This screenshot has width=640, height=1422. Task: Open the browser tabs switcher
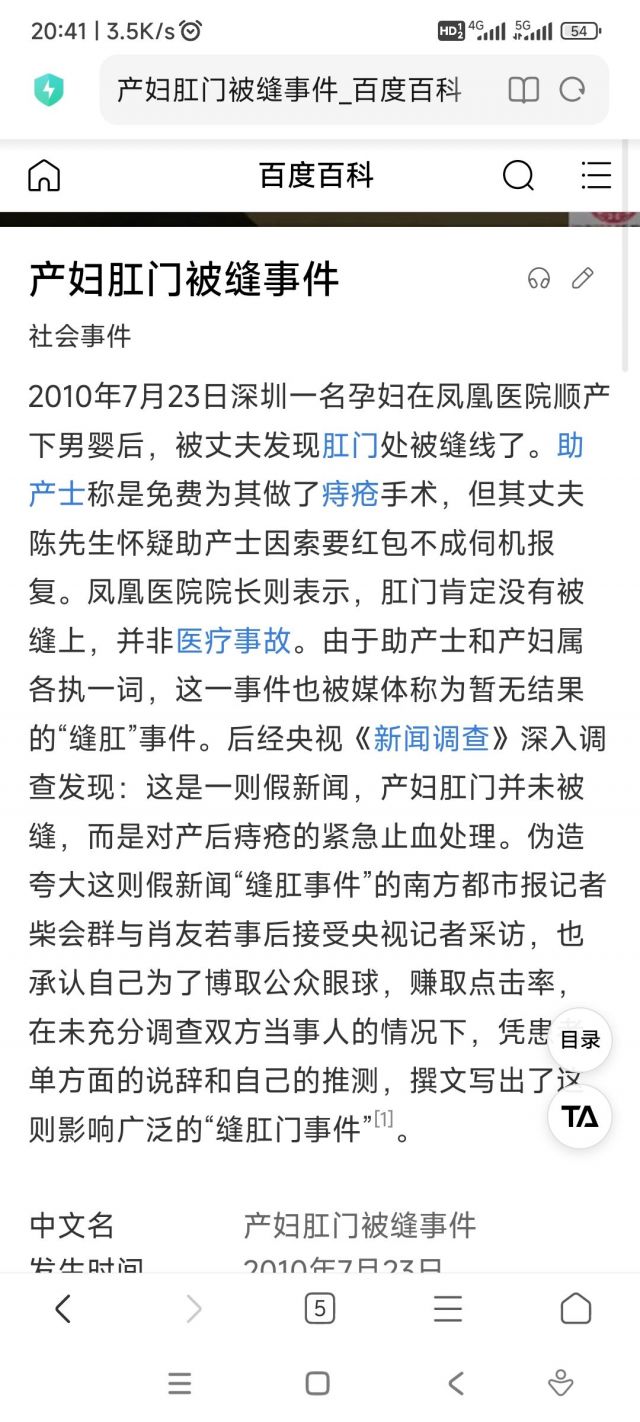point(319,1308)
